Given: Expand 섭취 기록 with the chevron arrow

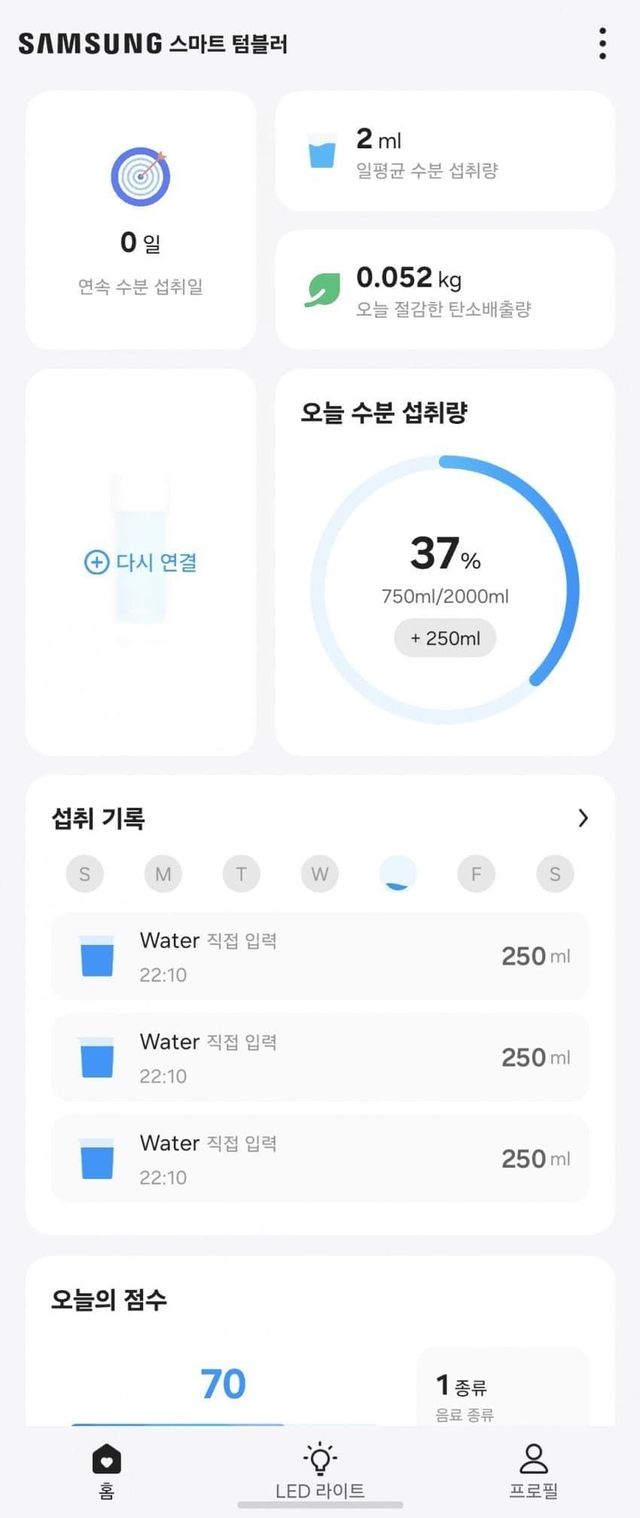Looking at the screenshot, I should [583, 818].
